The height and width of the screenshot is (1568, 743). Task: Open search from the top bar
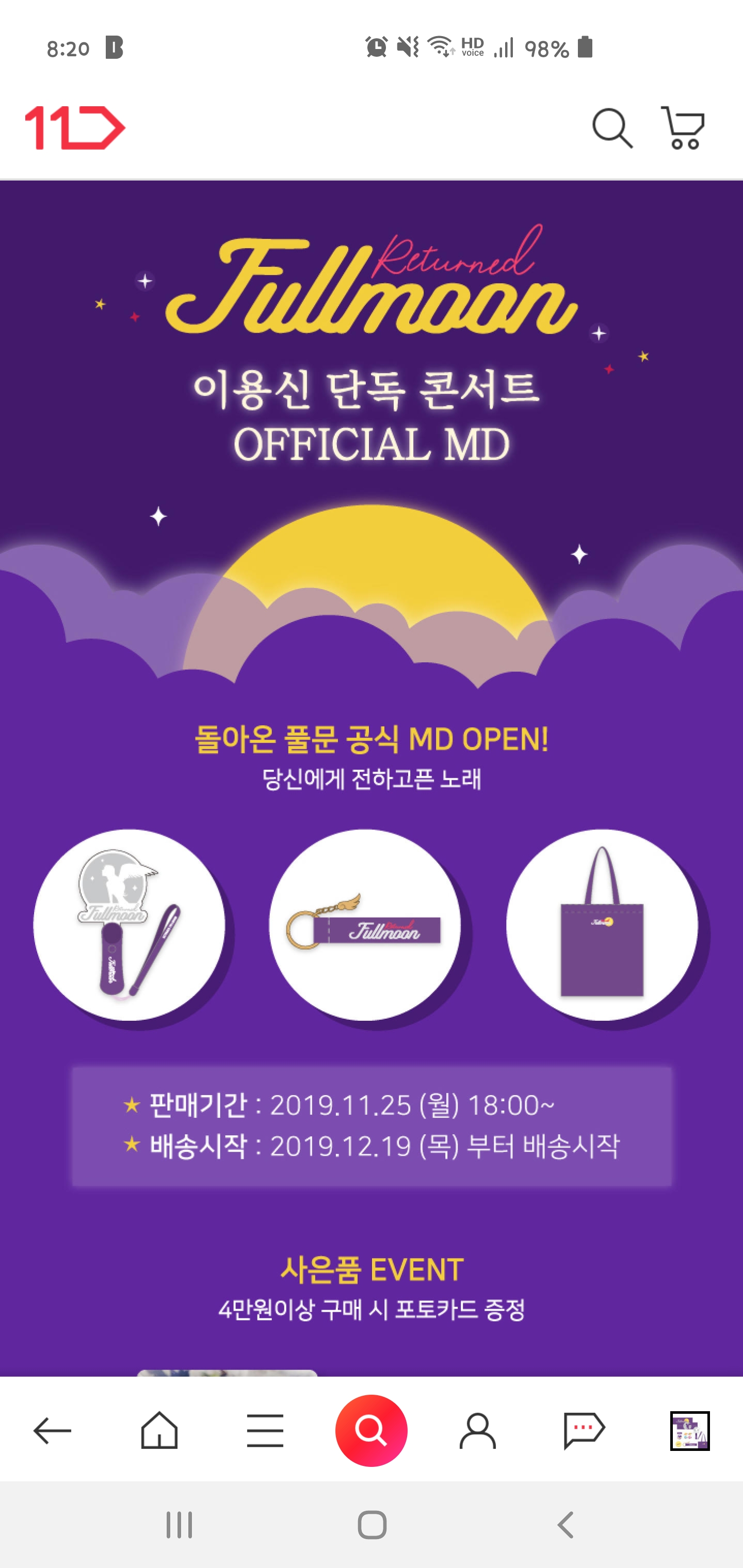pos(612,128)
